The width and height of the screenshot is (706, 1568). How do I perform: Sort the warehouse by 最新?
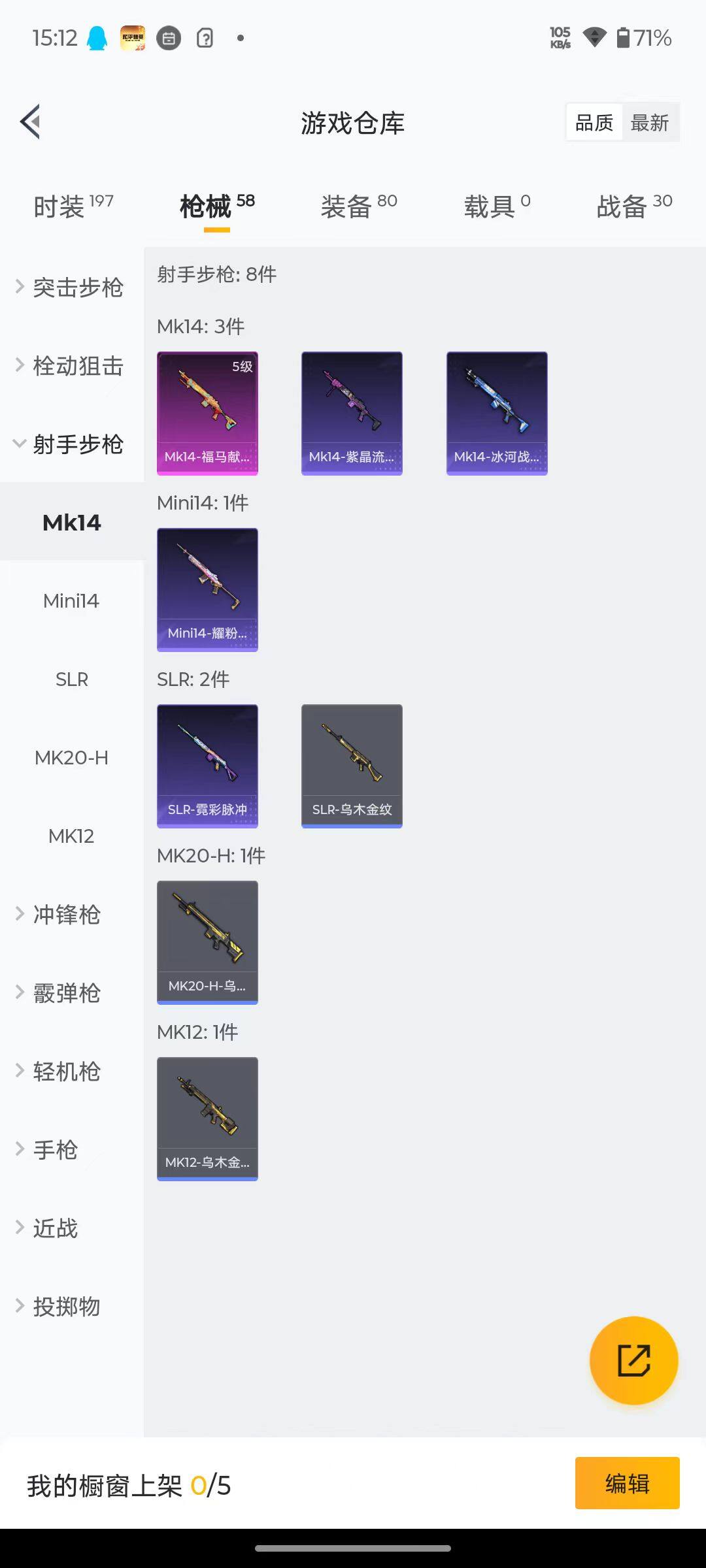[x=649, y=123]
